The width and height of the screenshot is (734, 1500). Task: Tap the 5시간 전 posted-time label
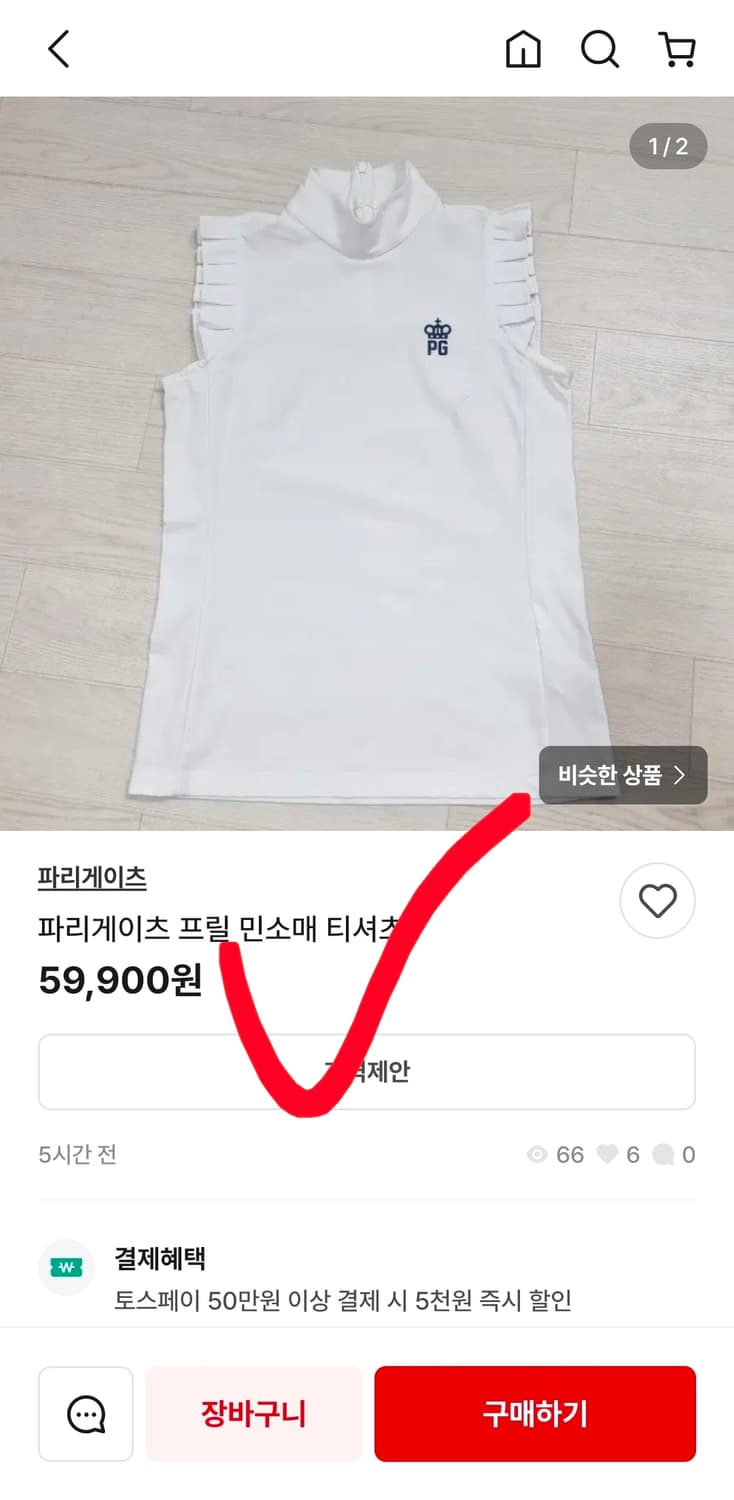(77, 1154)
